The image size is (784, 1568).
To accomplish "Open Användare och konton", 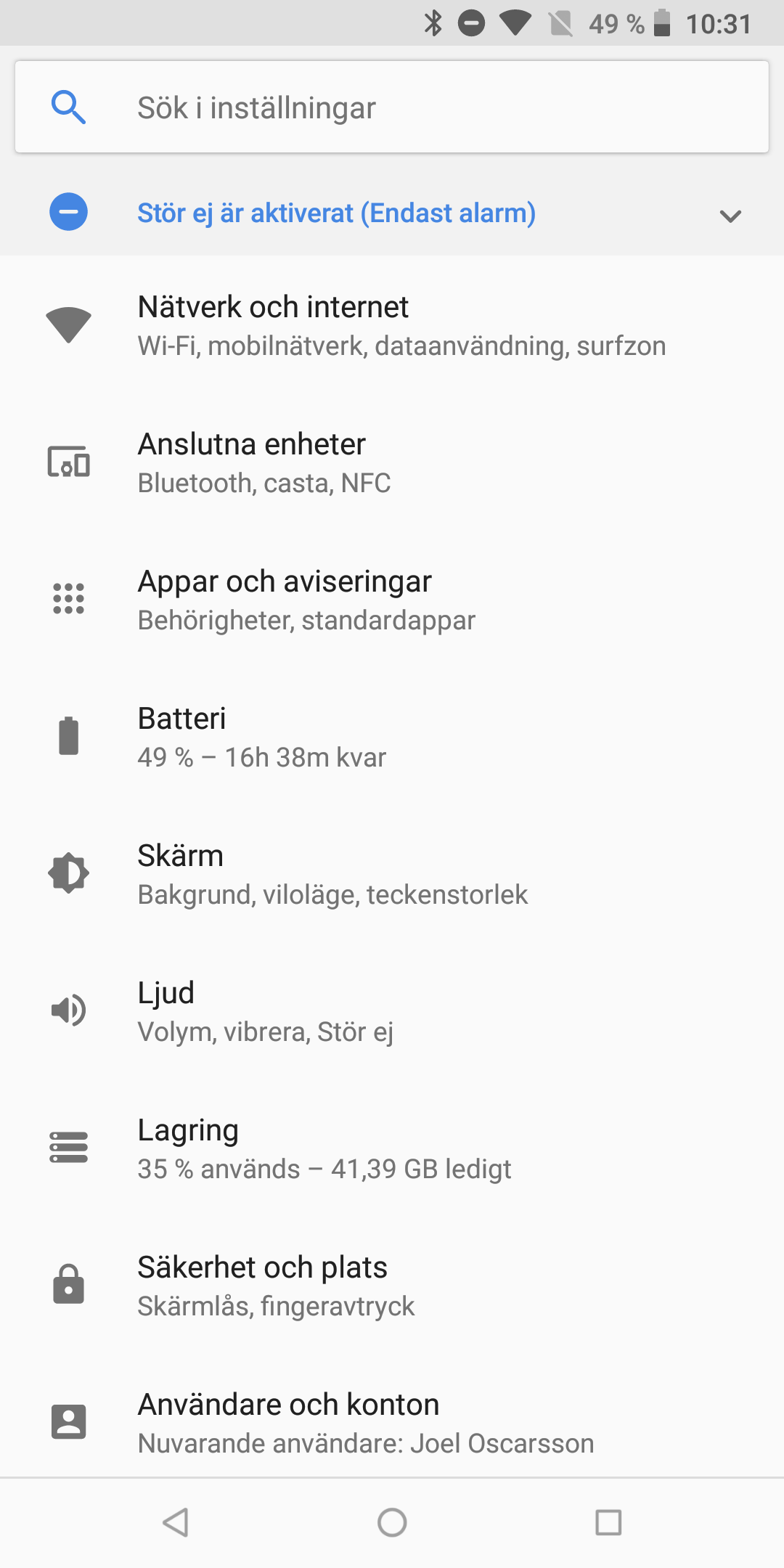I will (x=392, y=1423).
